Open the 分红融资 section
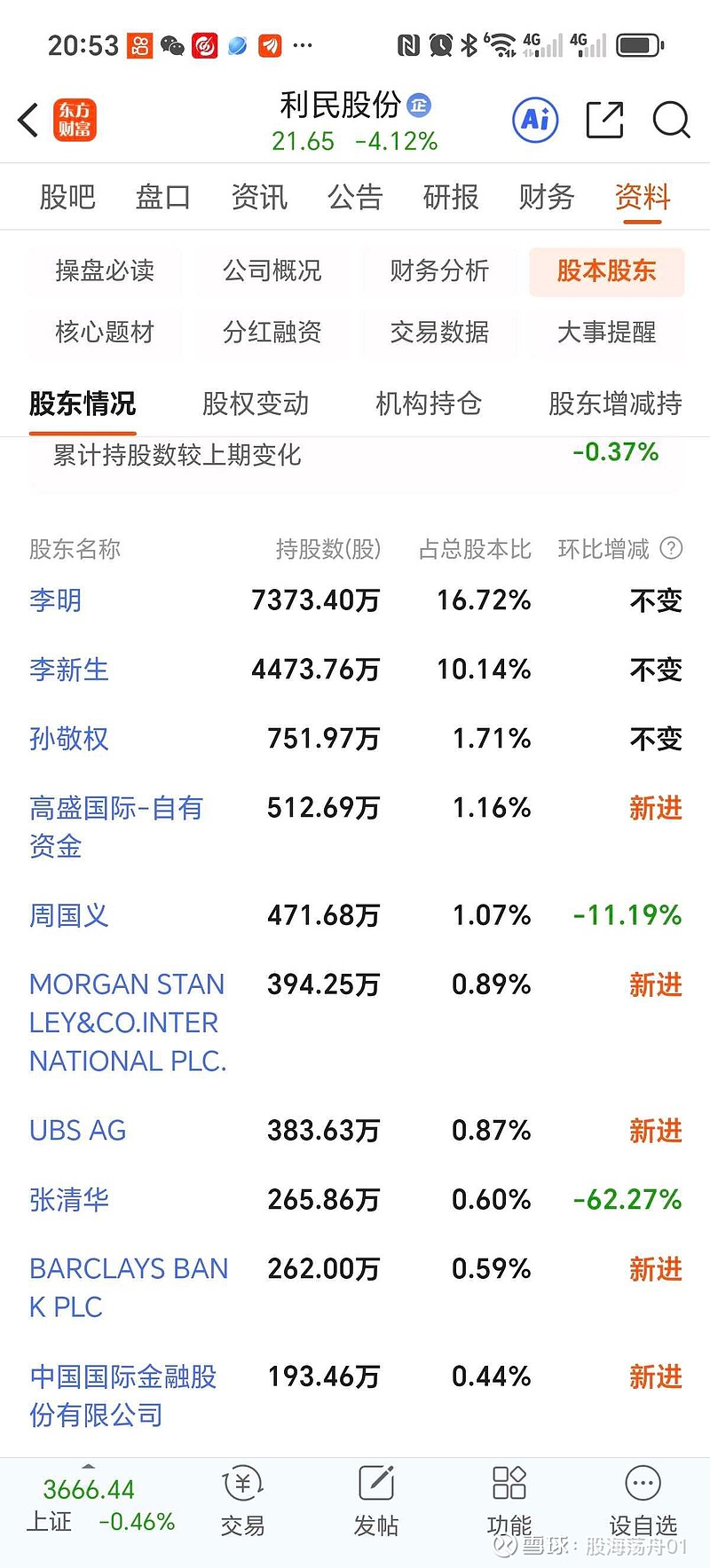The image size is (710, 1568). 272,332
